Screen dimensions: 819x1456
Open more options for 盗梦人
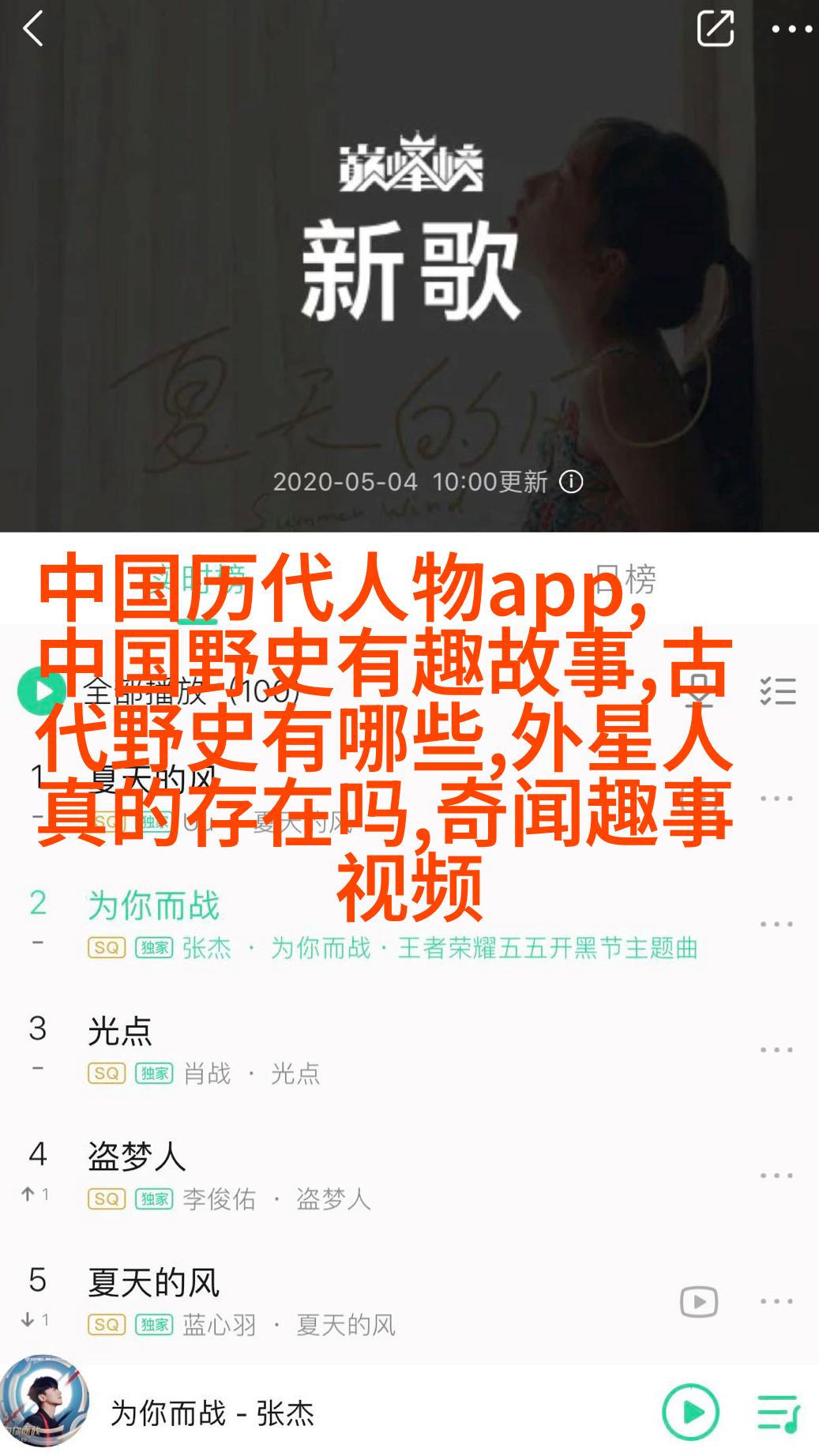pyautogui.click(x=776, y=1176)
